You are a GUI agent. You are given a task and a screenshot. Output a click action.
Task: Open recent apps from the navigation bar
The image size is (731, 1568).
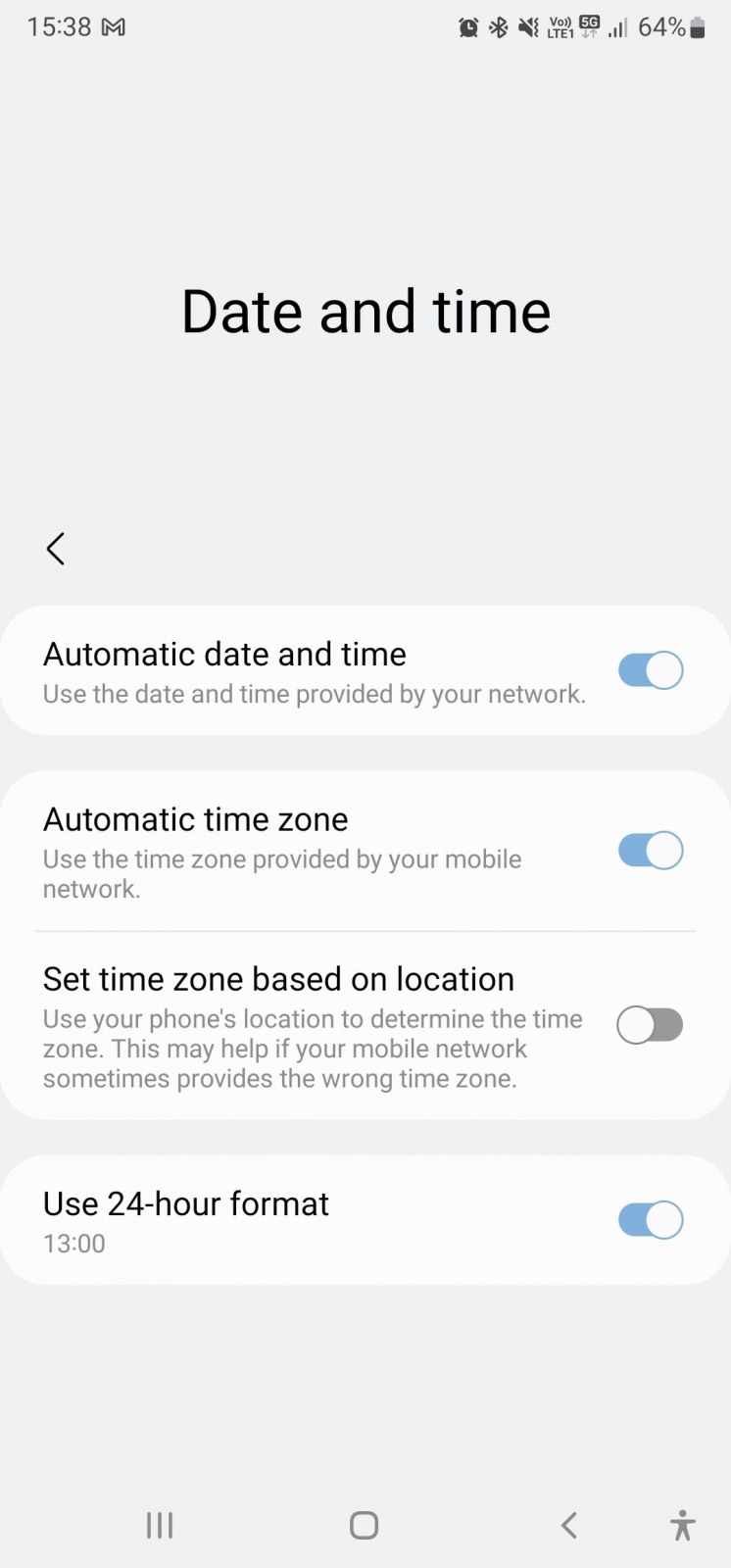click(x=160, y=1525)
